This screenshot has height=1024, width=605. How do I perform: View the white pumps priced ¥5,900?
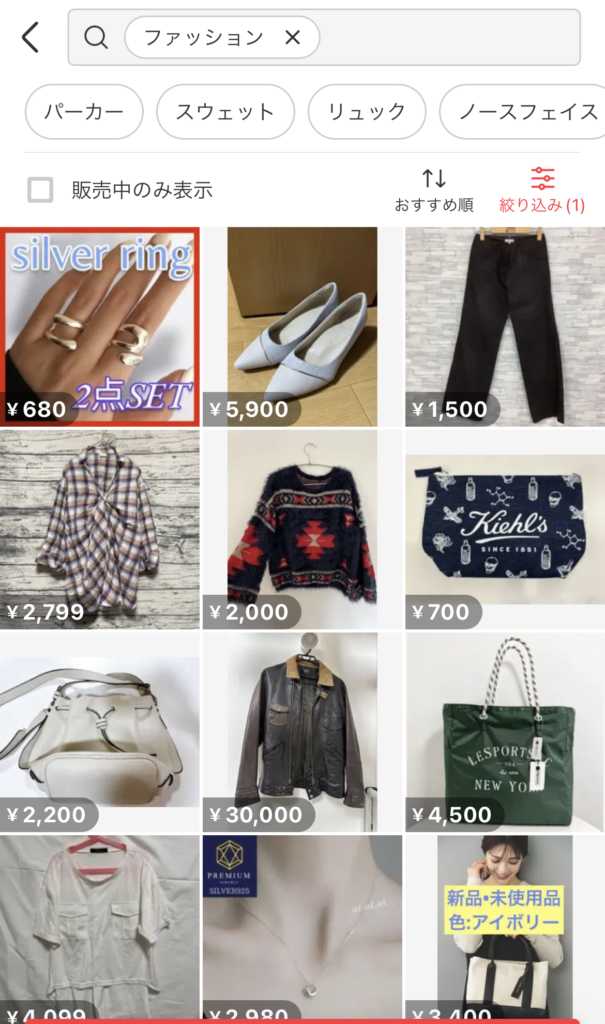(x=302, y=326)
